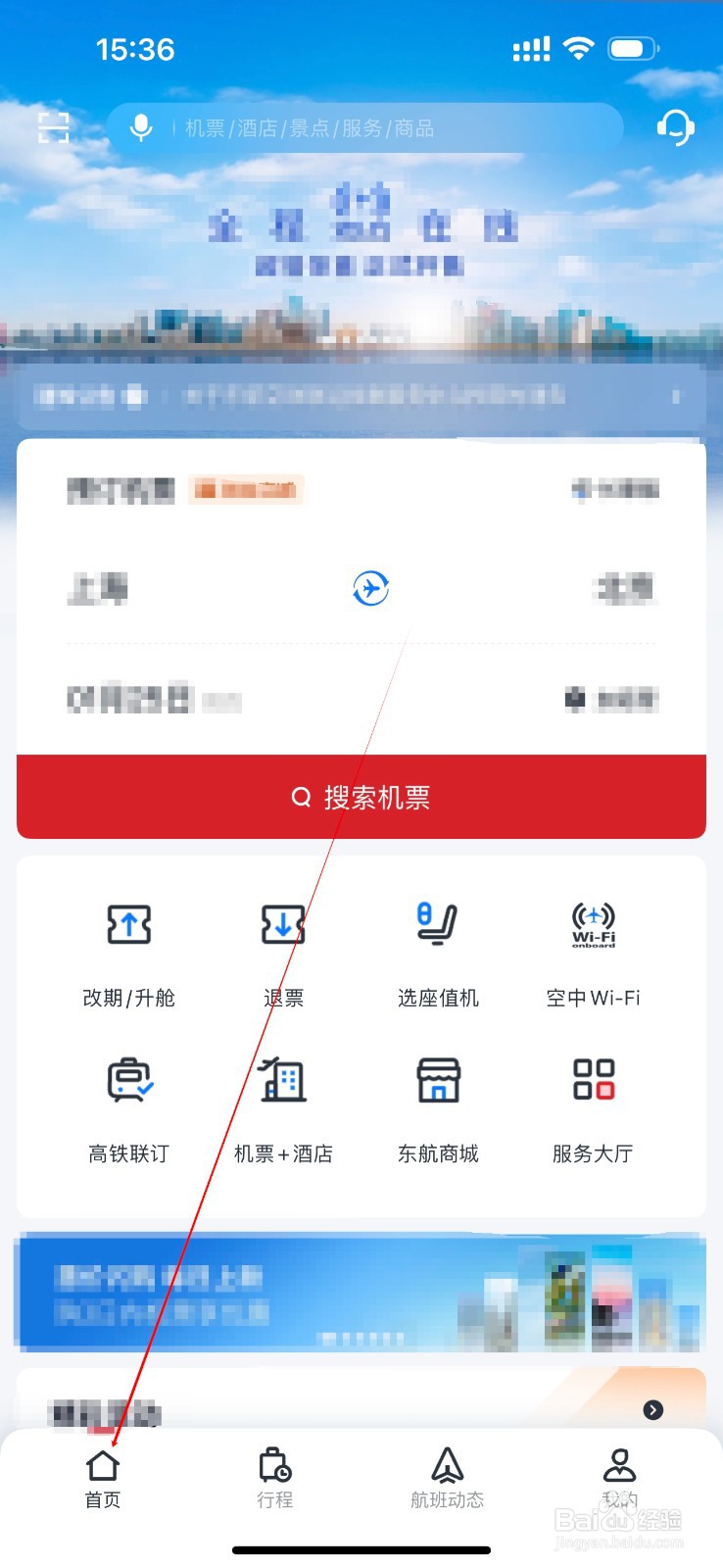723x1568 pixels.
Task: Open customer service via the headset icon
Action: pos(674,127)
